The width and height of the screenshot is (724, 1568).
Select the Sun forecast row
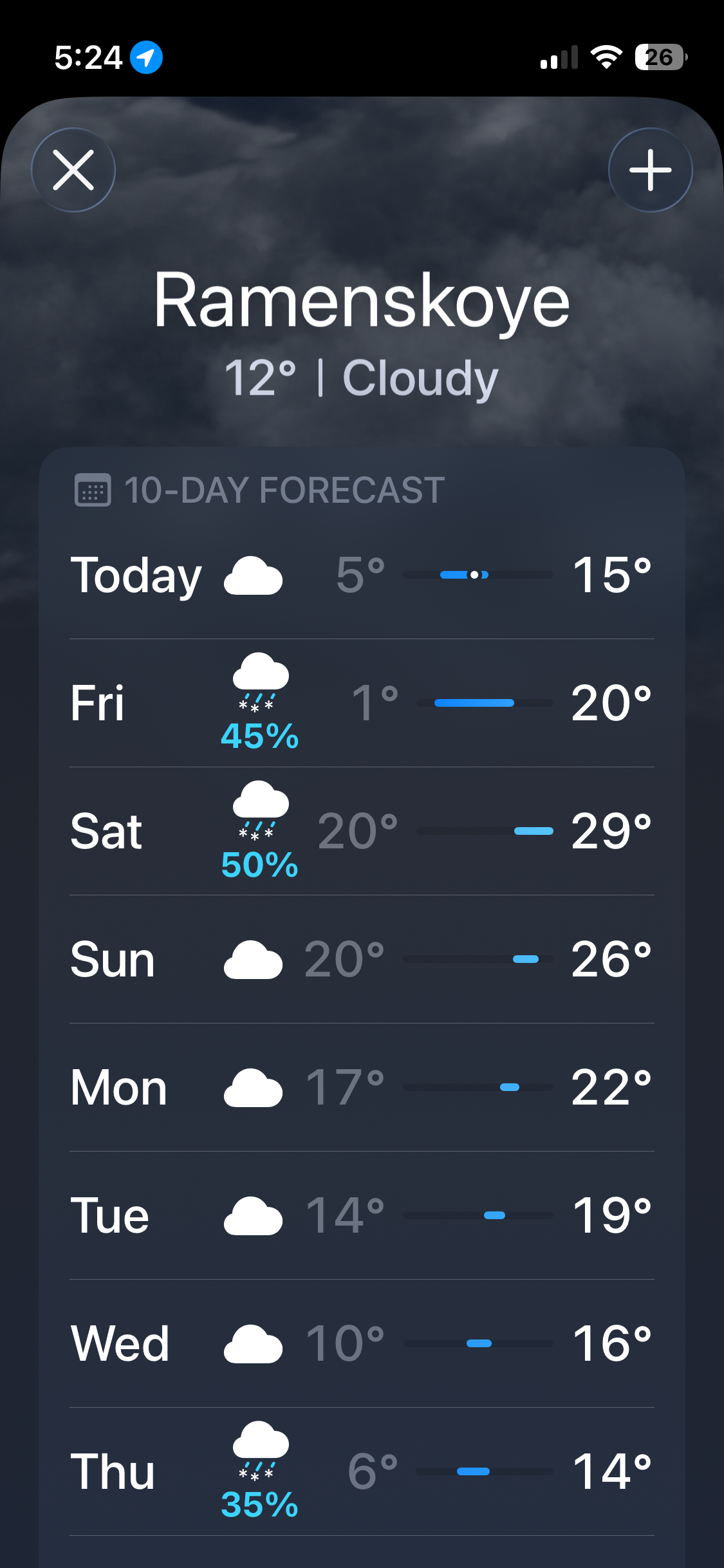click(x=362, y=959)
